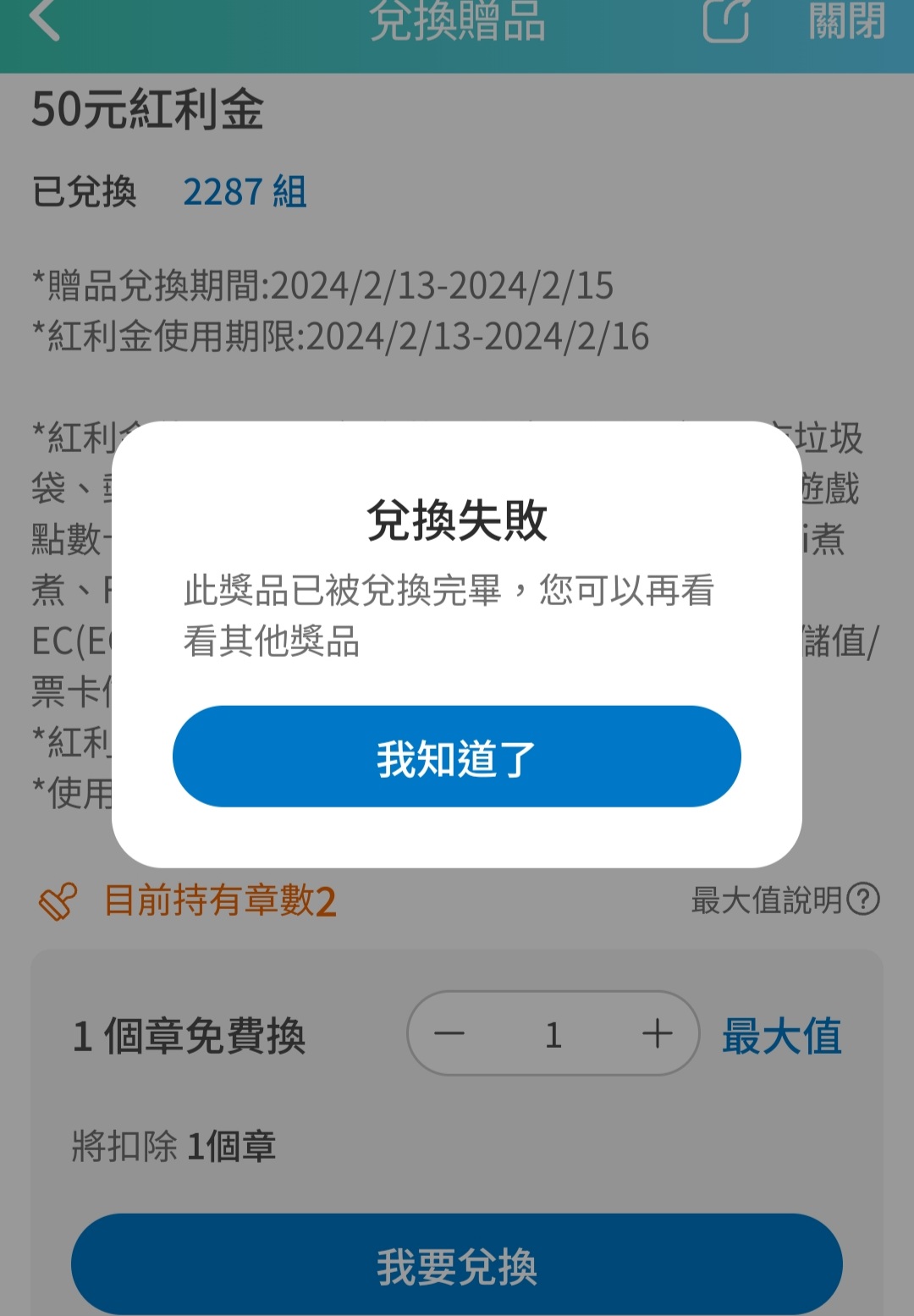Share this reward page
Image resolution: width=914 pixels, height=1316 pixels.
point(726,20)
